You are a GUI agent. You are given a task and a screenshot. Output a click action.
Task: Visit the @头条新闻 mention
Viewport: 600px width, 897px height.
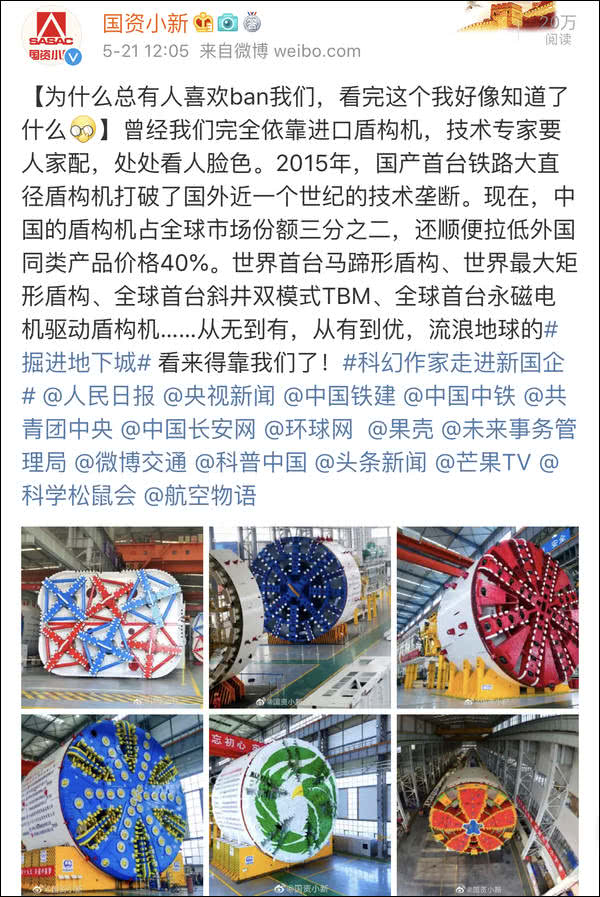(374, 463)
